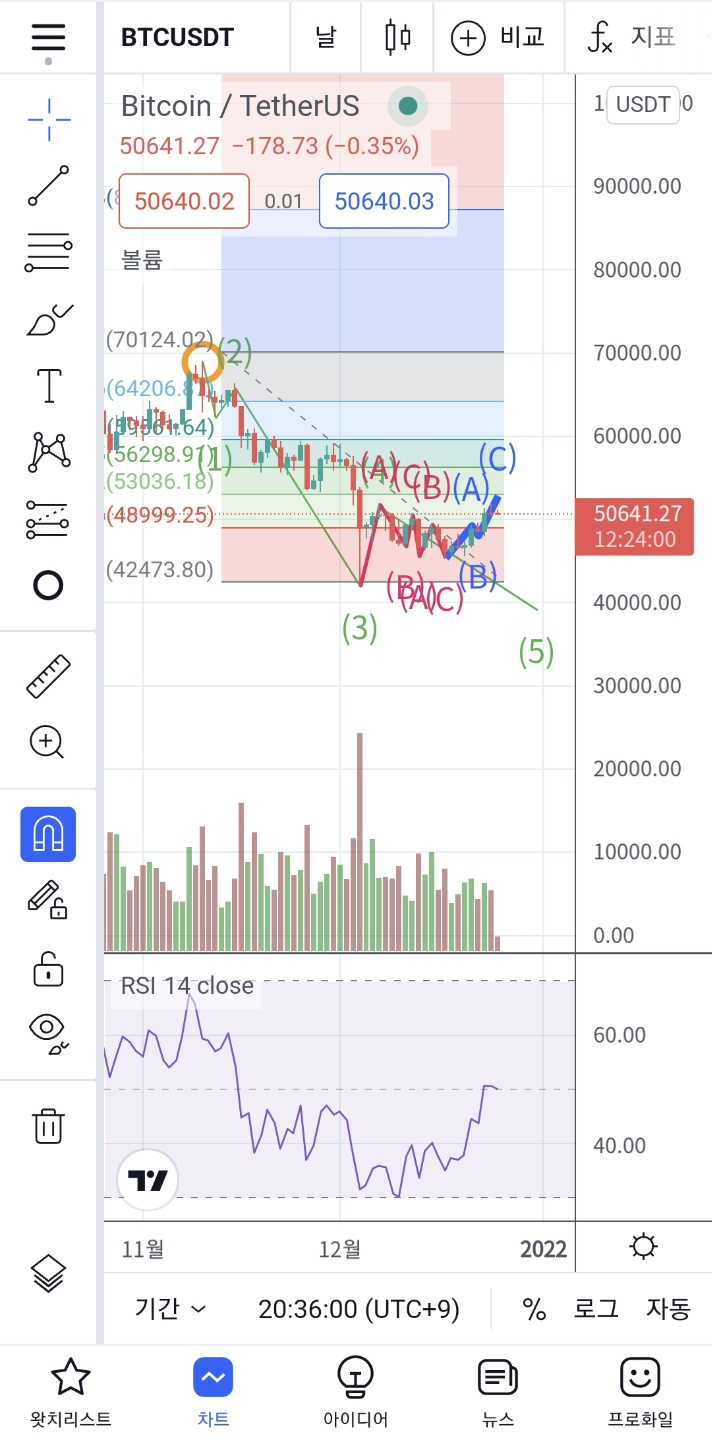The image size is (712, 1440).
Task: Select the trend line drawing tool
Action: point(48,186)
